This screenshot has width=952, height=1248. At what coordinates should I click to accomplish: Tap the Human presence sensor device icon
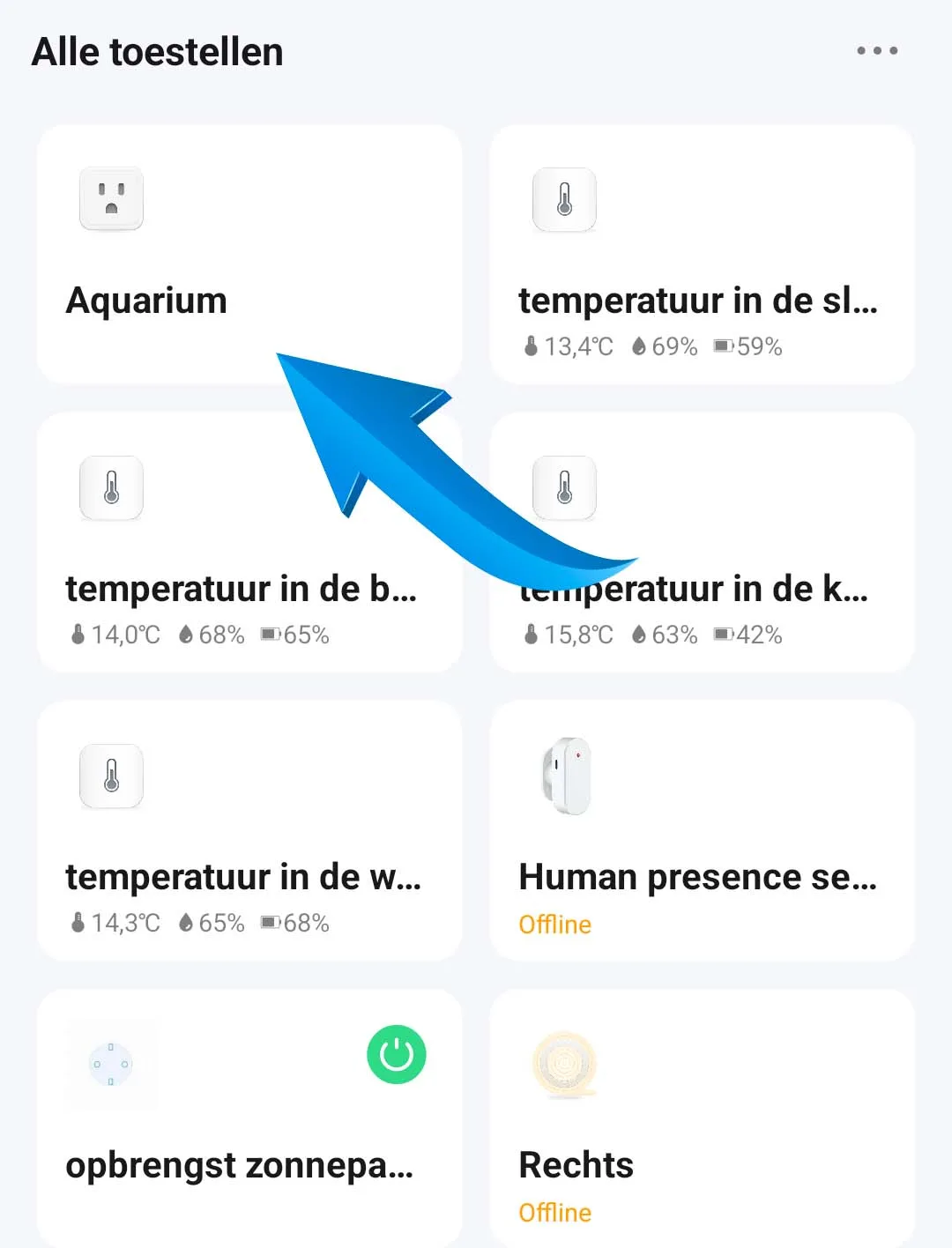click(x=564, y=776)
